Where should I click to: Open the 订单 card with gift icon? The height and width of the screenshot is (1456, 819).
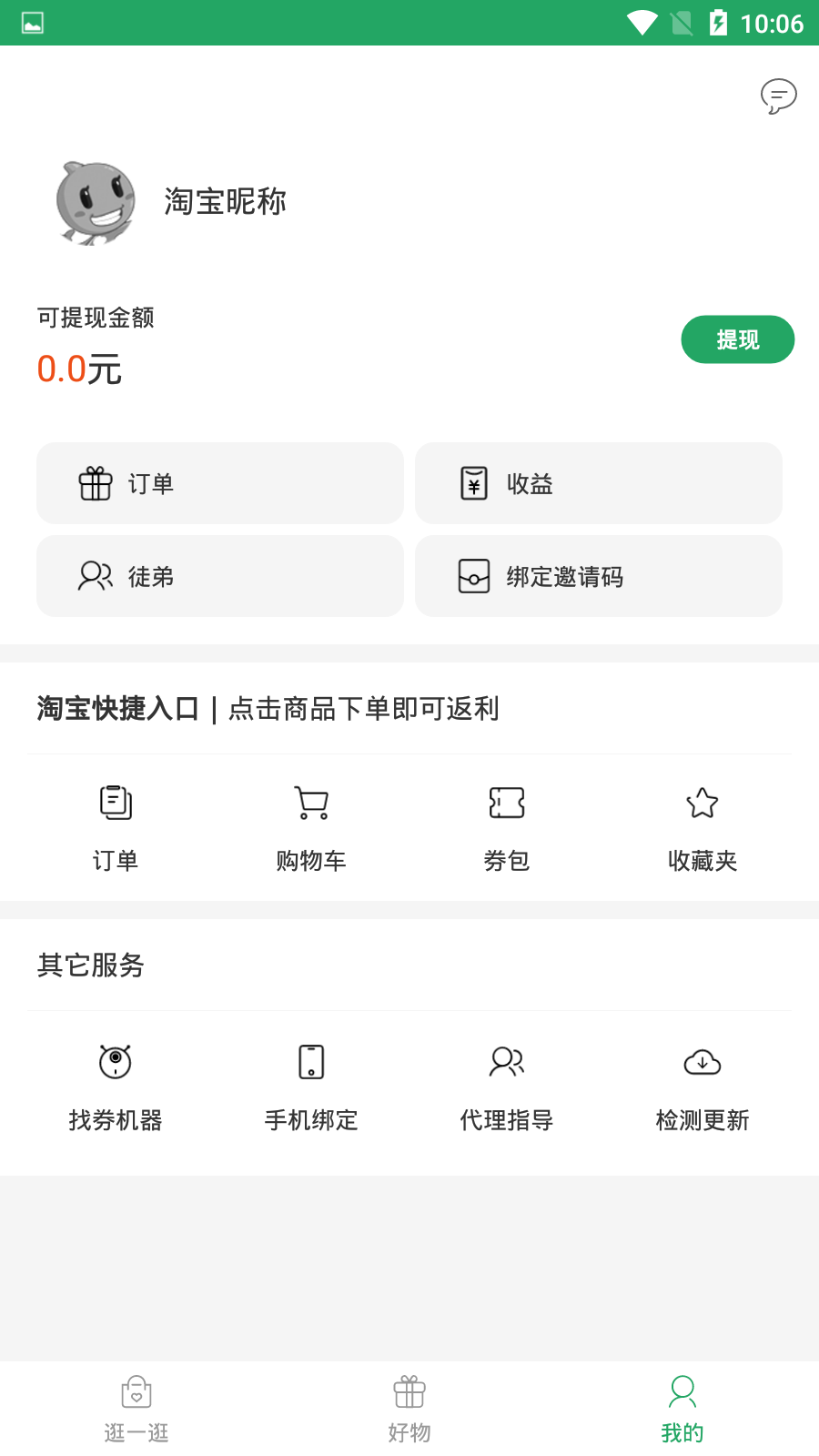coord(219,483)
